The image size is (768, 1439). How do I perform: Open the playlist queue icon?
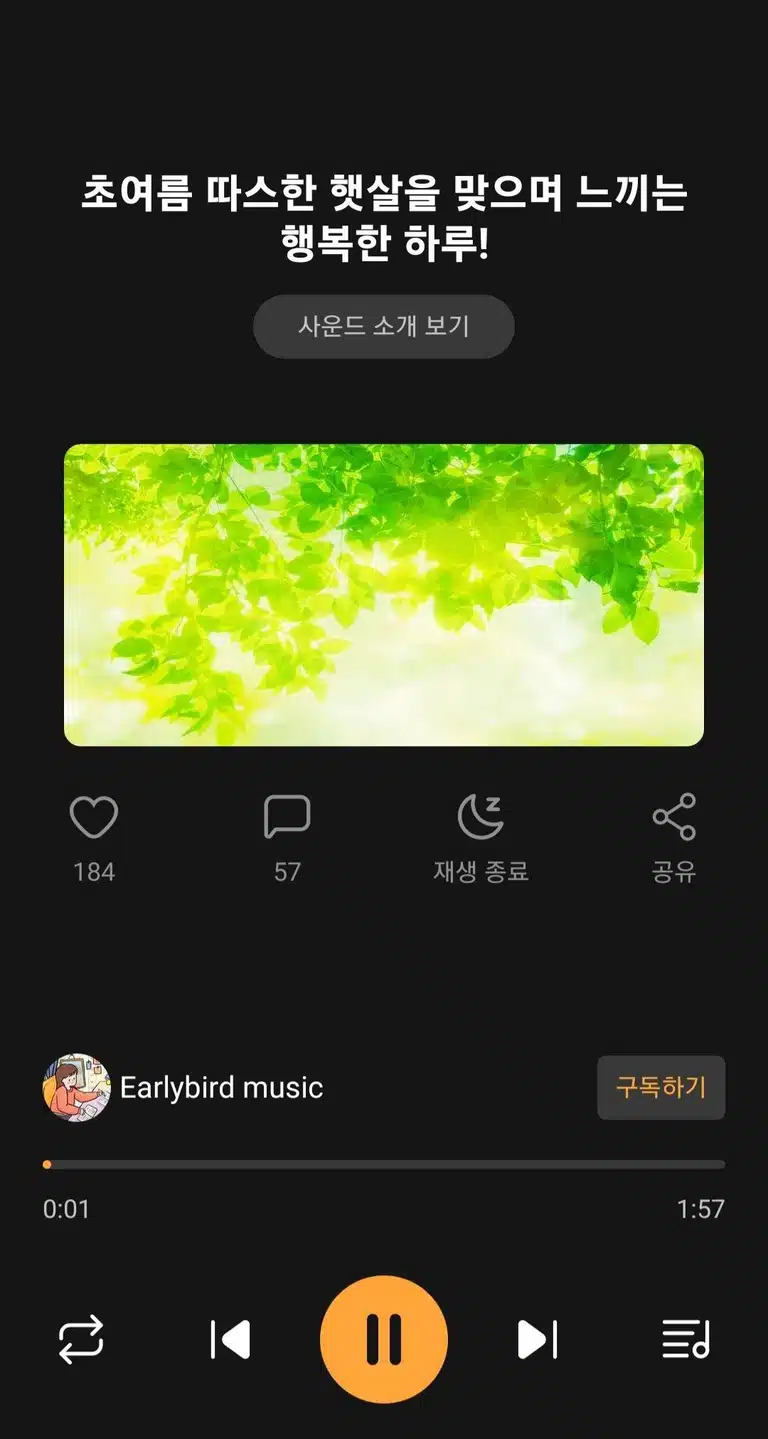click(686, 1339)
